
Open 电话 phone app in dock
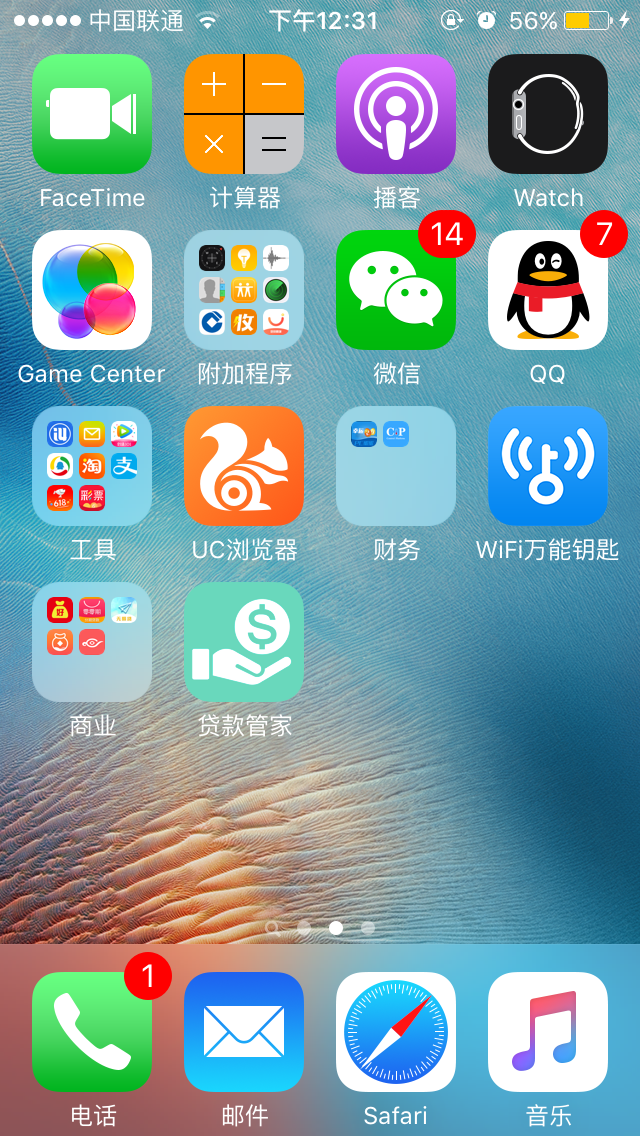[x=92, y=1032]
